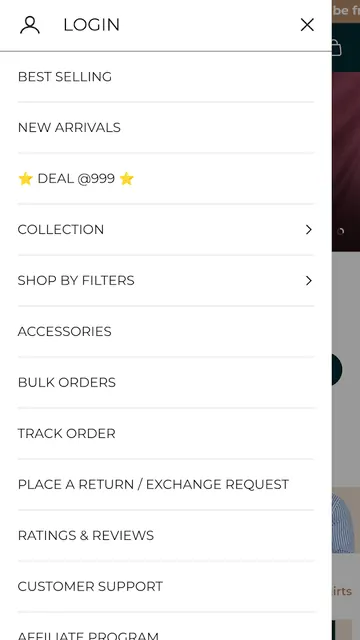
Task: View the Deal @999 offer
Action: click(x=166, y=179)
